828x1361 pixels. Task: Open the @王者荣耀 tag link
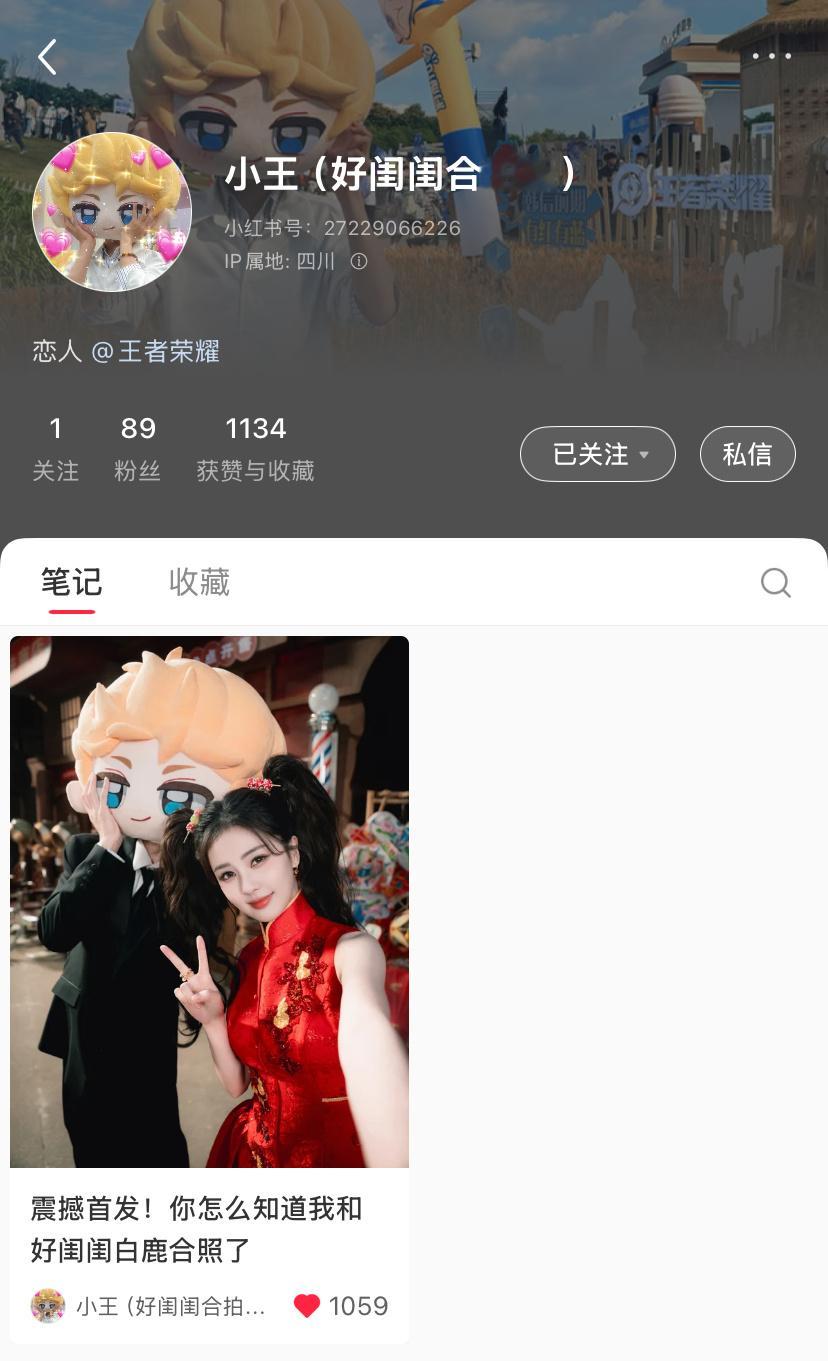pos(163,352)
